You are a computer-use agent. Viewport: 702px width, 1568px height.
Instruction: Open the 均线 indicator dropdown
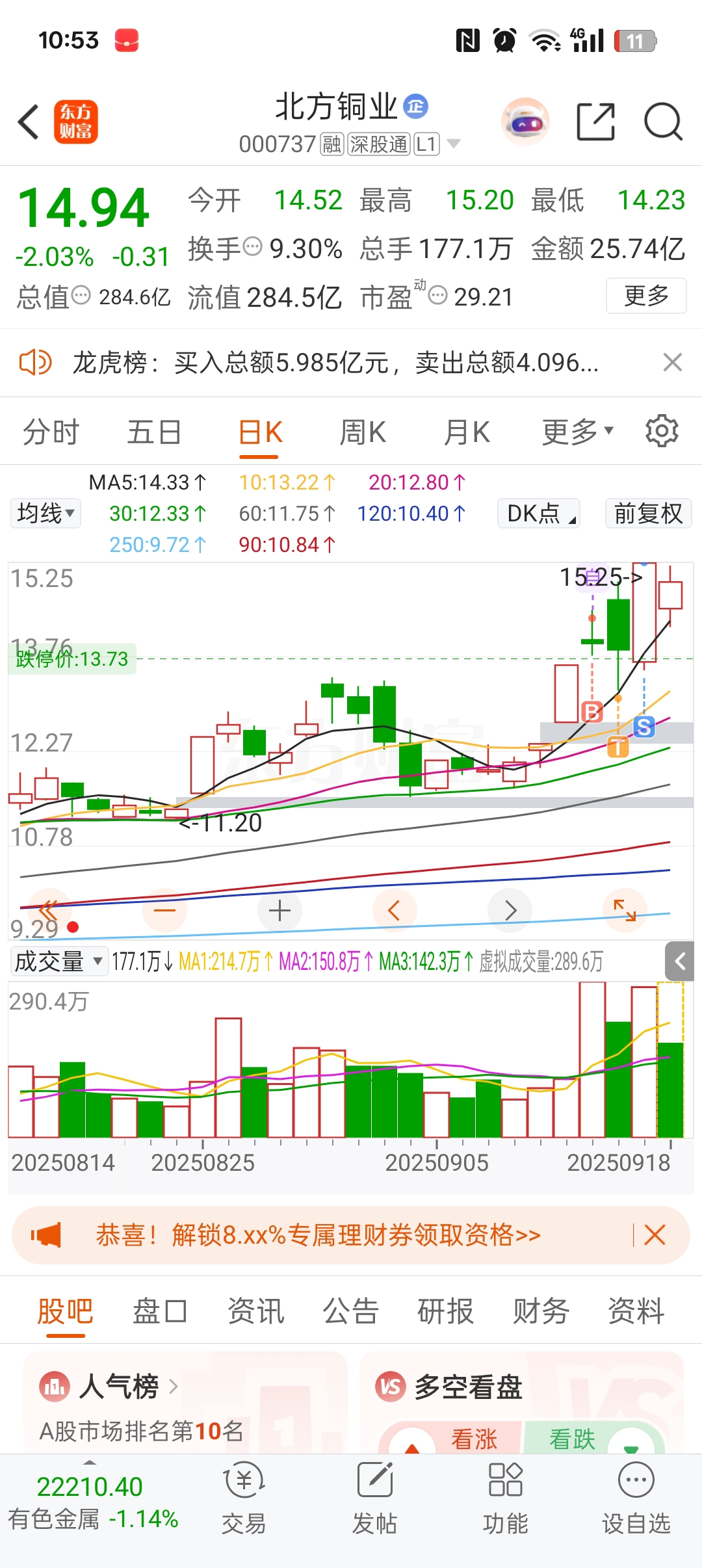(x=45, y=513)
